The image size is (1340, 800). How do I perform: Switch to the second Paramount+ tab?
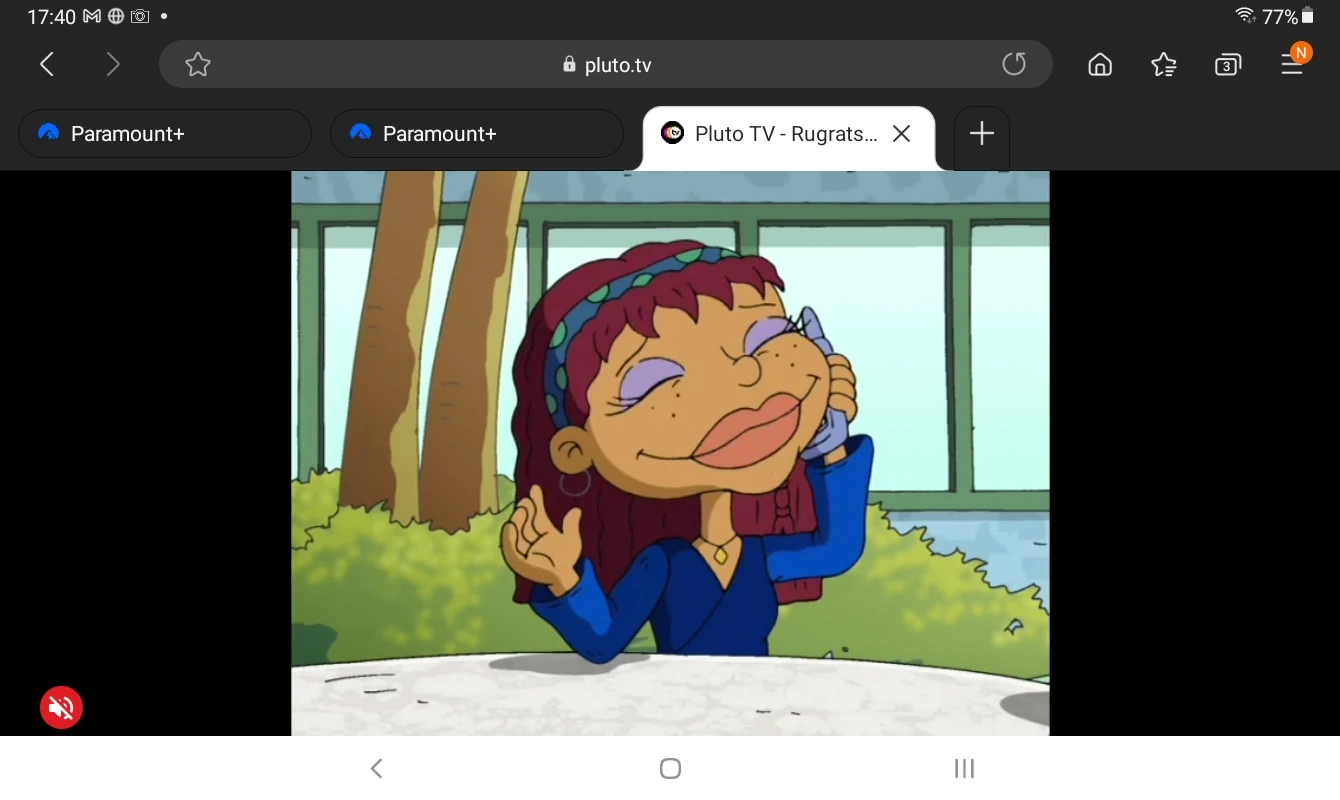tap(477, 134)
